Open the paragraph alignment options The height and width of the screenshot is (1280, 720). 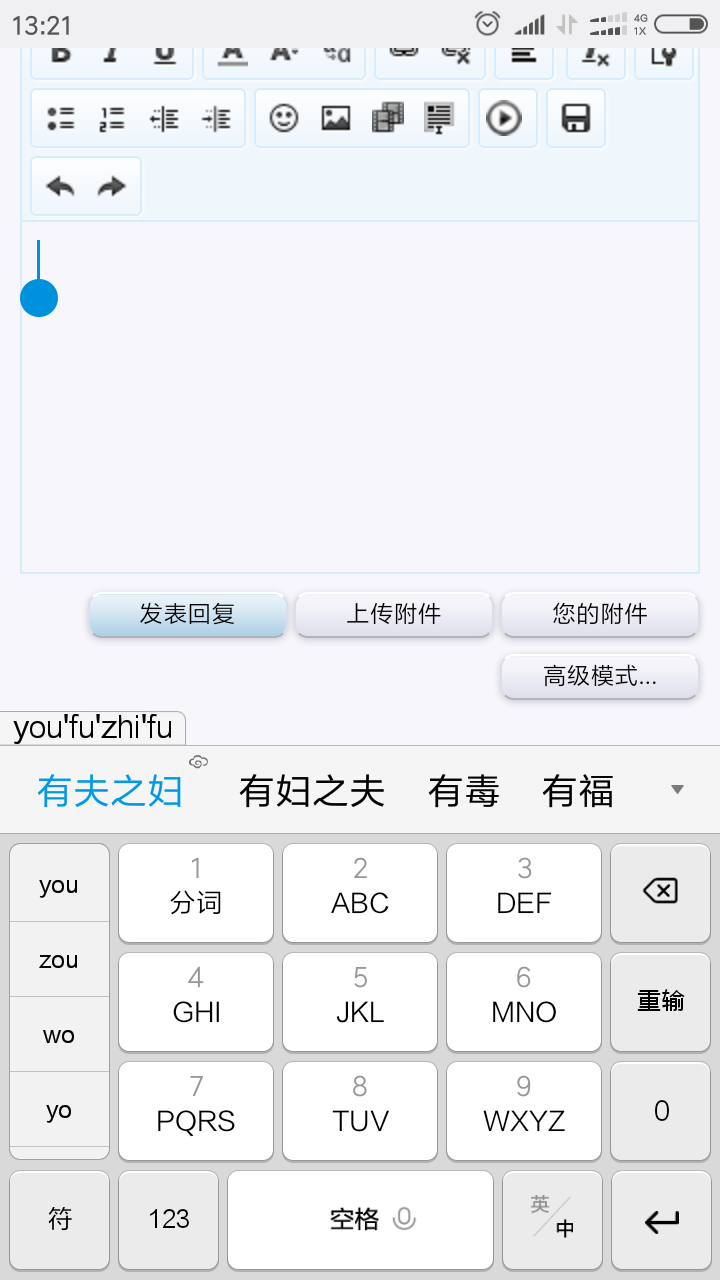[523, 55]
